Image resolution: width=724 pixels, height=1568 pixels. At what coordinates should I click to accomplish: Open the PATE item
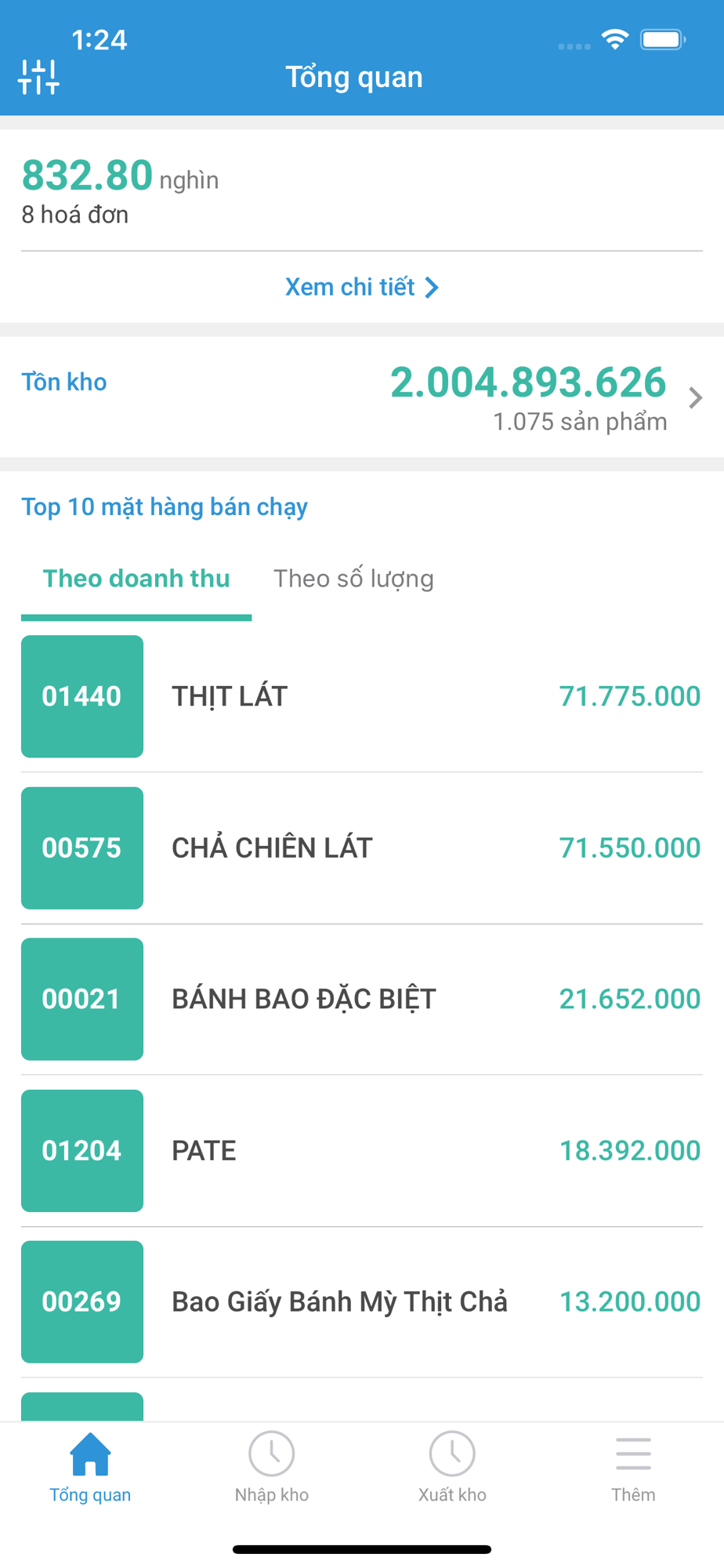tap(362, 1150)
